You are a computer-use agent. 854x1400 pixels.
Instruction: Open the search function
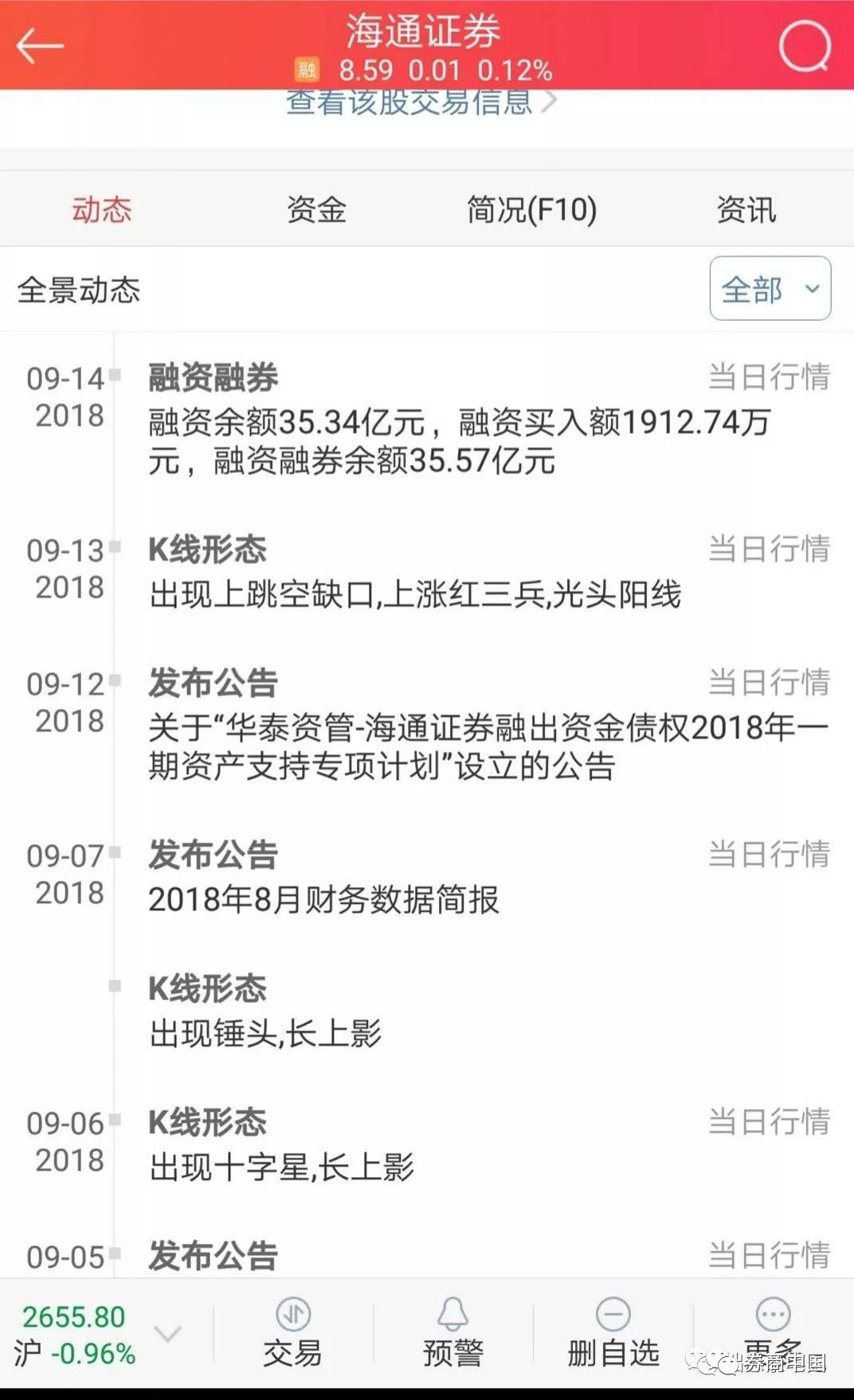coord(805,45)
